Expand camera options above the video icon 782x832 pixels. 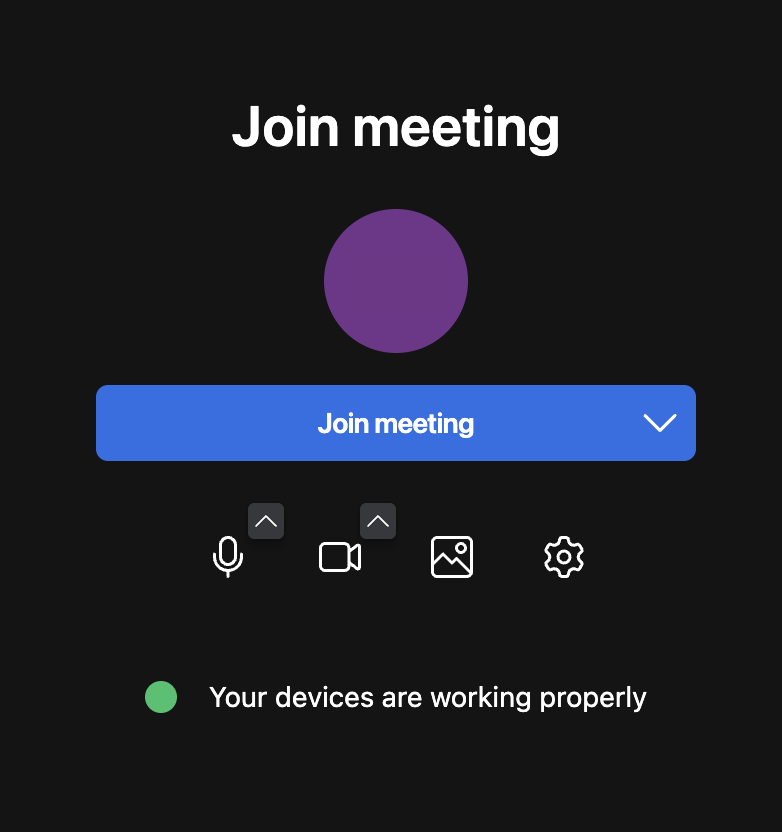378,521
